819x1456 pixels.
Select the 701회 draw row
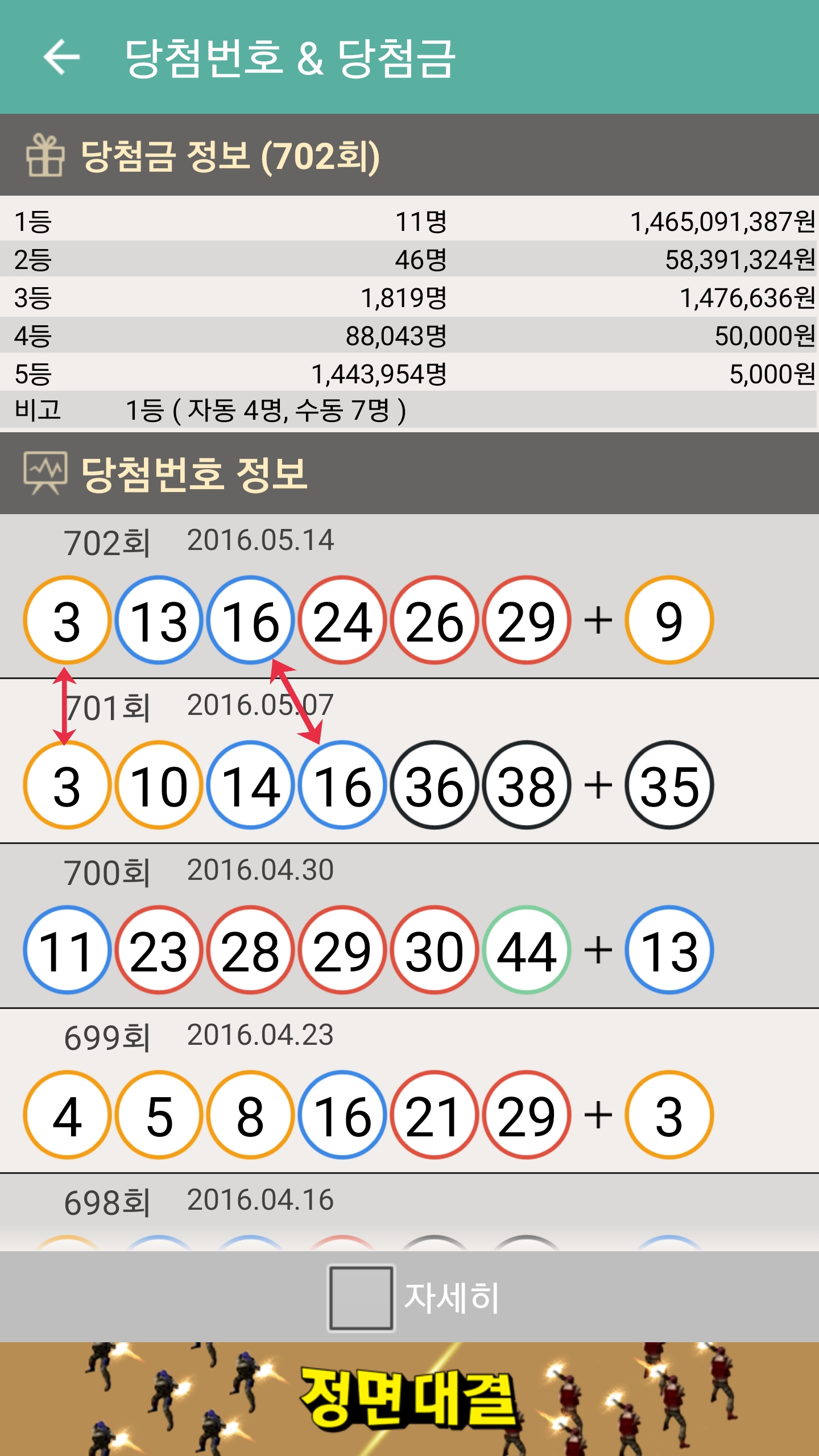point(409,761)
